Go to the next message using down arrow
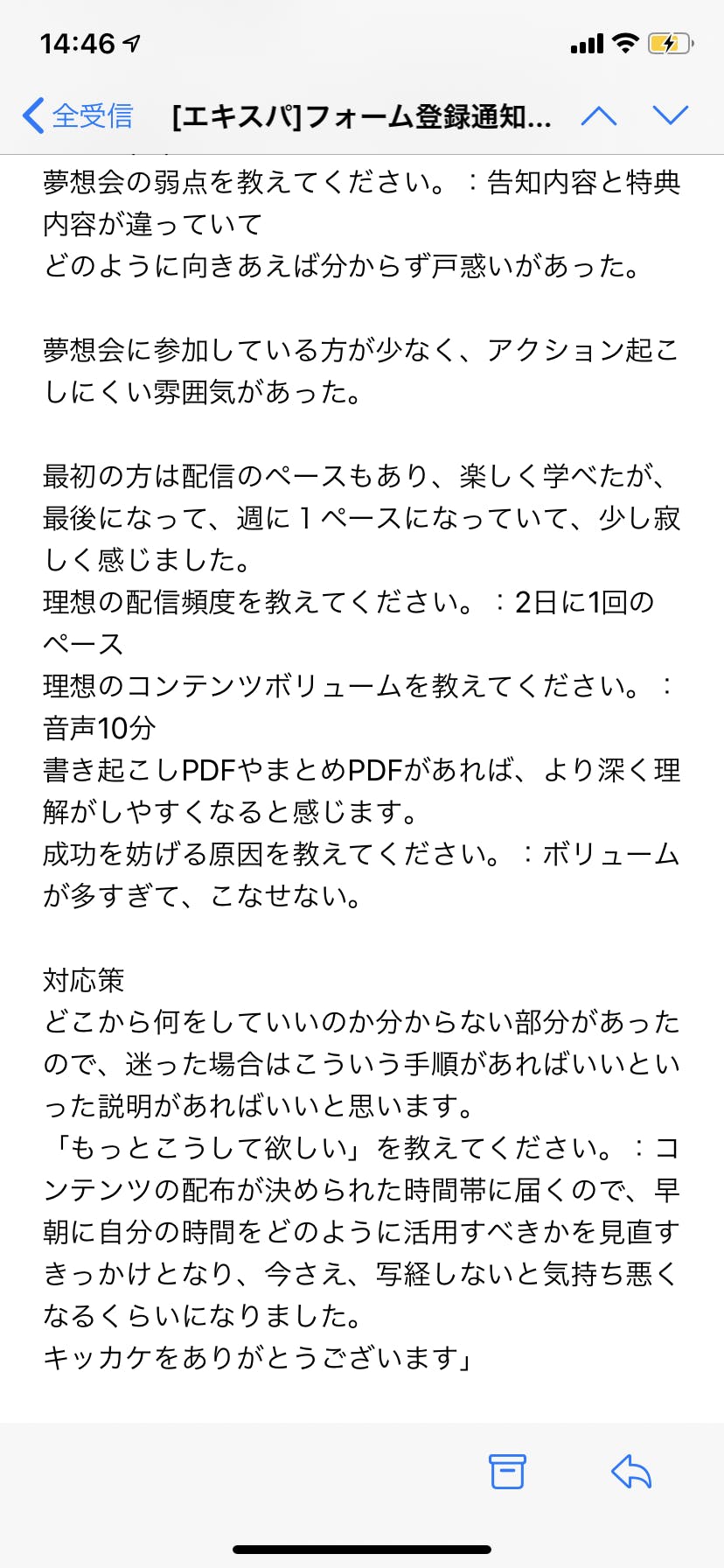This screenshot has width=724, height=1568. coord(671,115)
